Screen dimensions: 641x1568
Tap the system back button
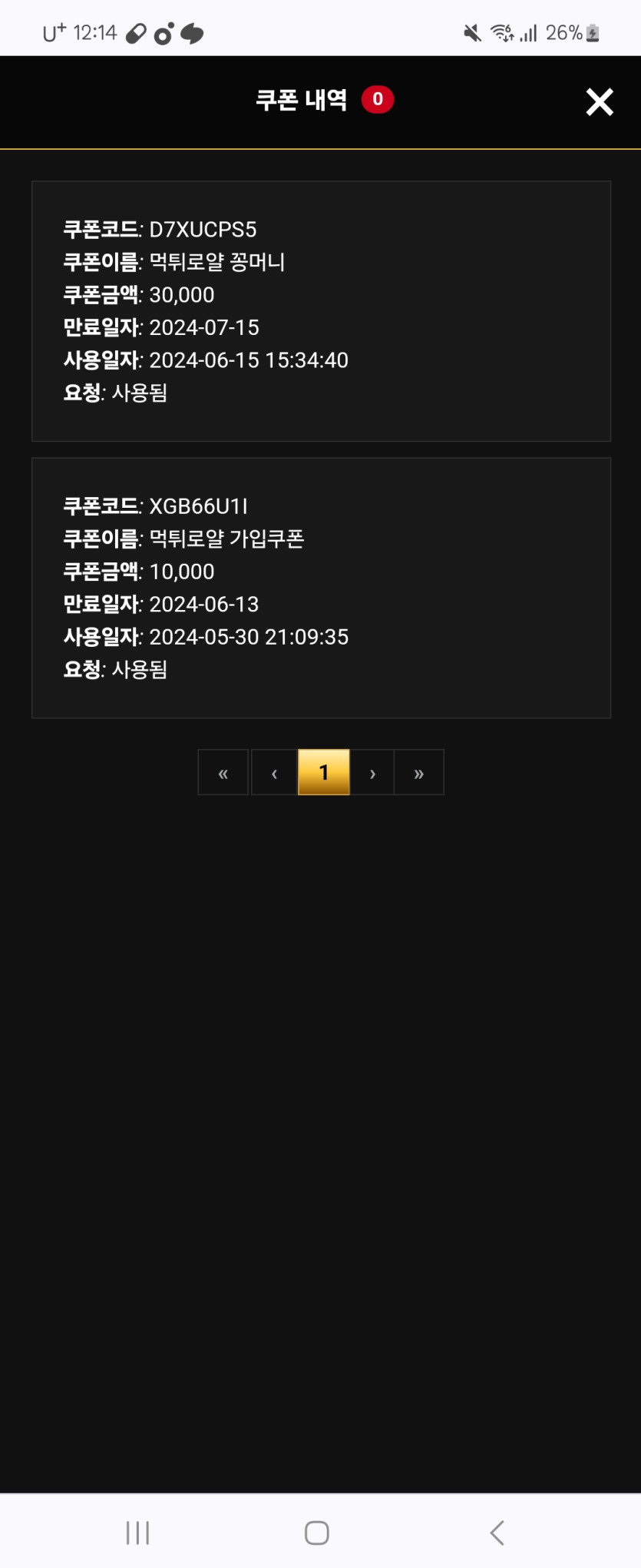497,1532
